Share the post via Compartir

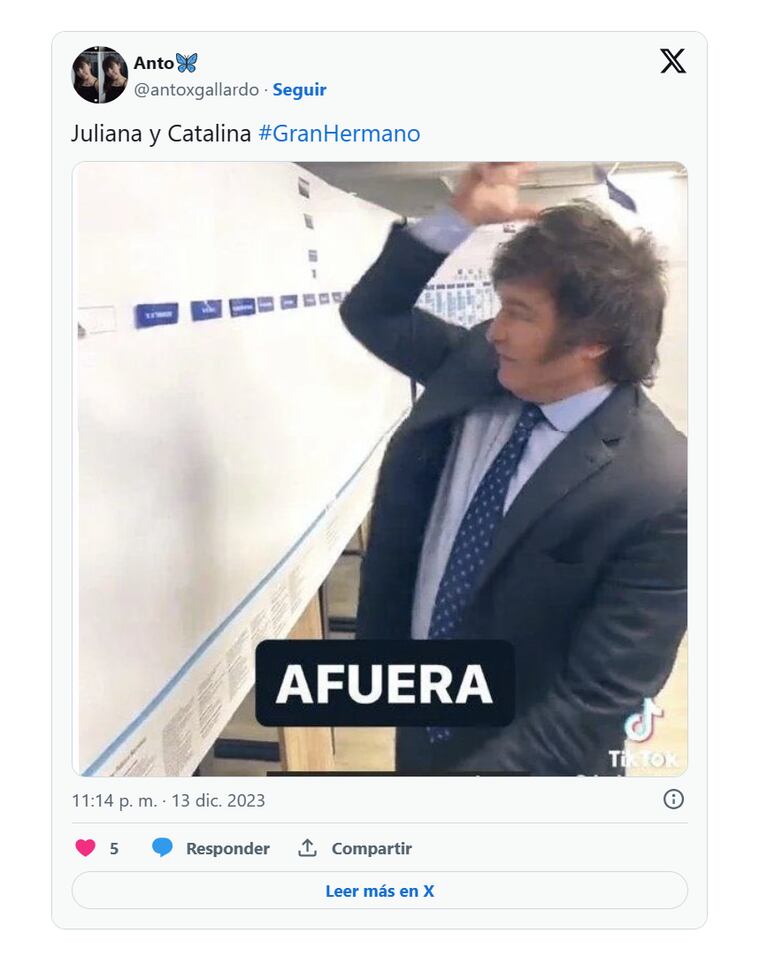pyautogui.click(x=355, y=848)
